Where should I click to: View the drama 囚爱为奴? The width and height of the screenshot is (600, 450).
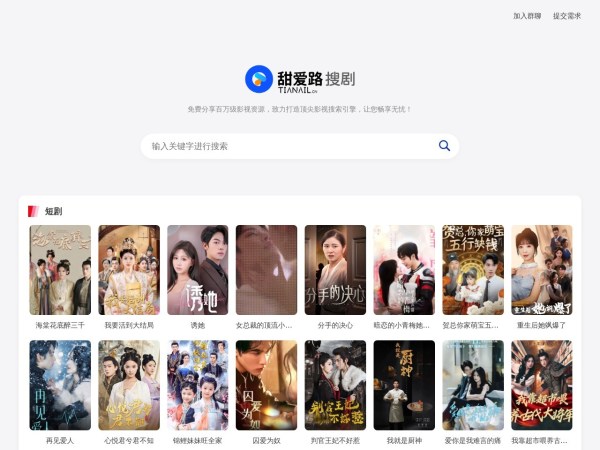[x=266, y=386]
